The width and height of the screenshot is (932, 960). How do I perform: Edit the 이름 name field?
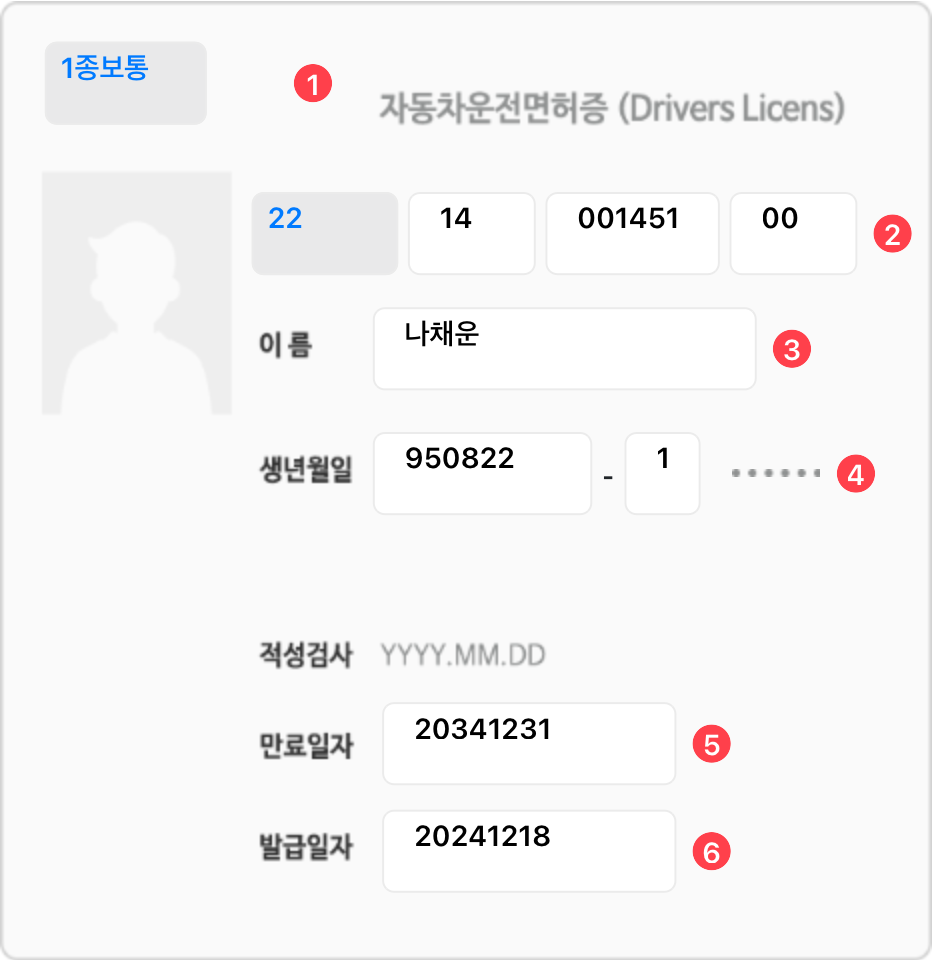pos(564,348)
